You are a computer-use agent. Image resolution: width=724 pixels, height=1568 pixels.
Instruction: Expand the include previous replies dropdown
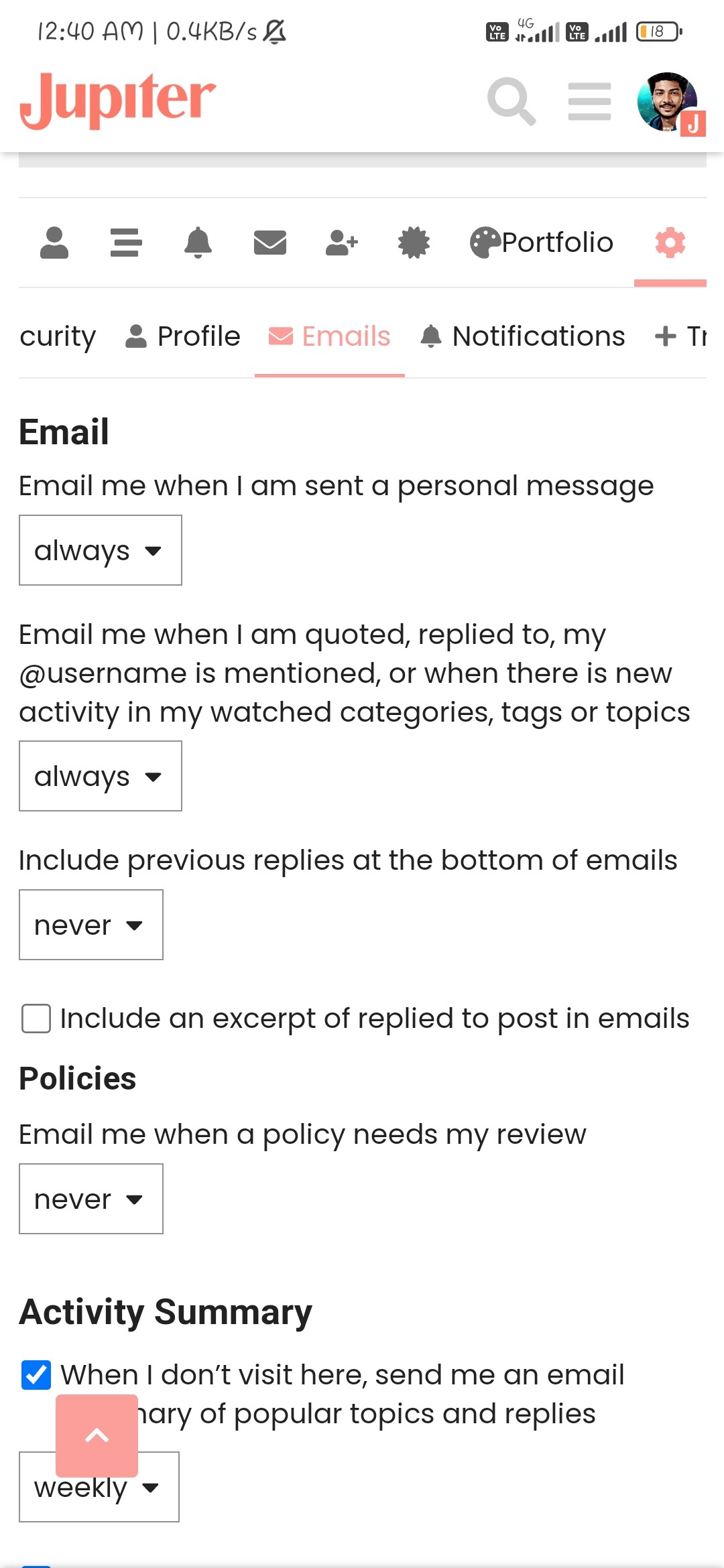pos(91,925)
